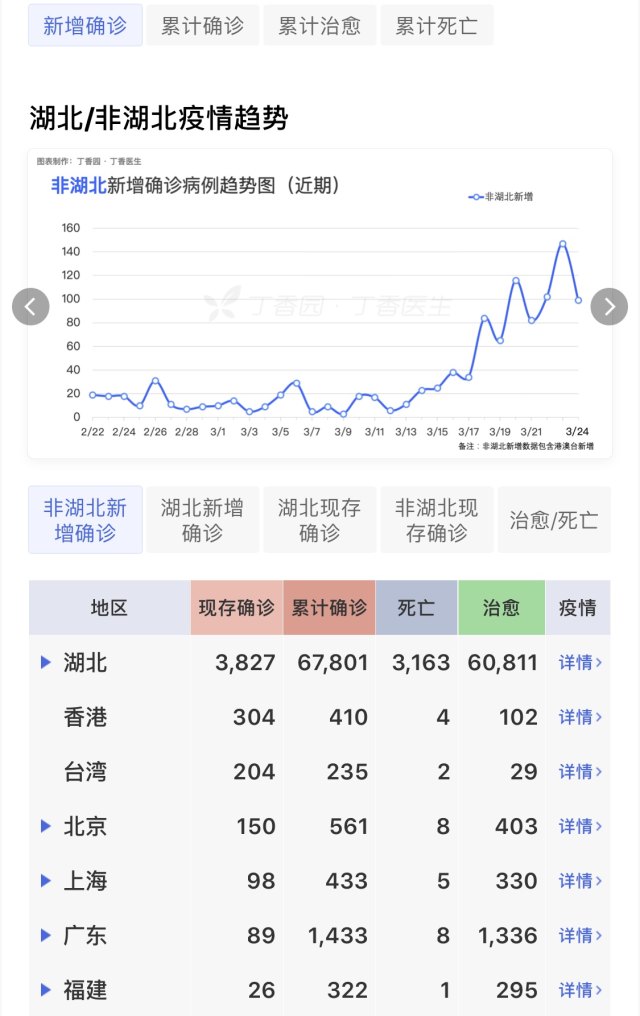Open 详情 for 福建

(x=580, y=990)
